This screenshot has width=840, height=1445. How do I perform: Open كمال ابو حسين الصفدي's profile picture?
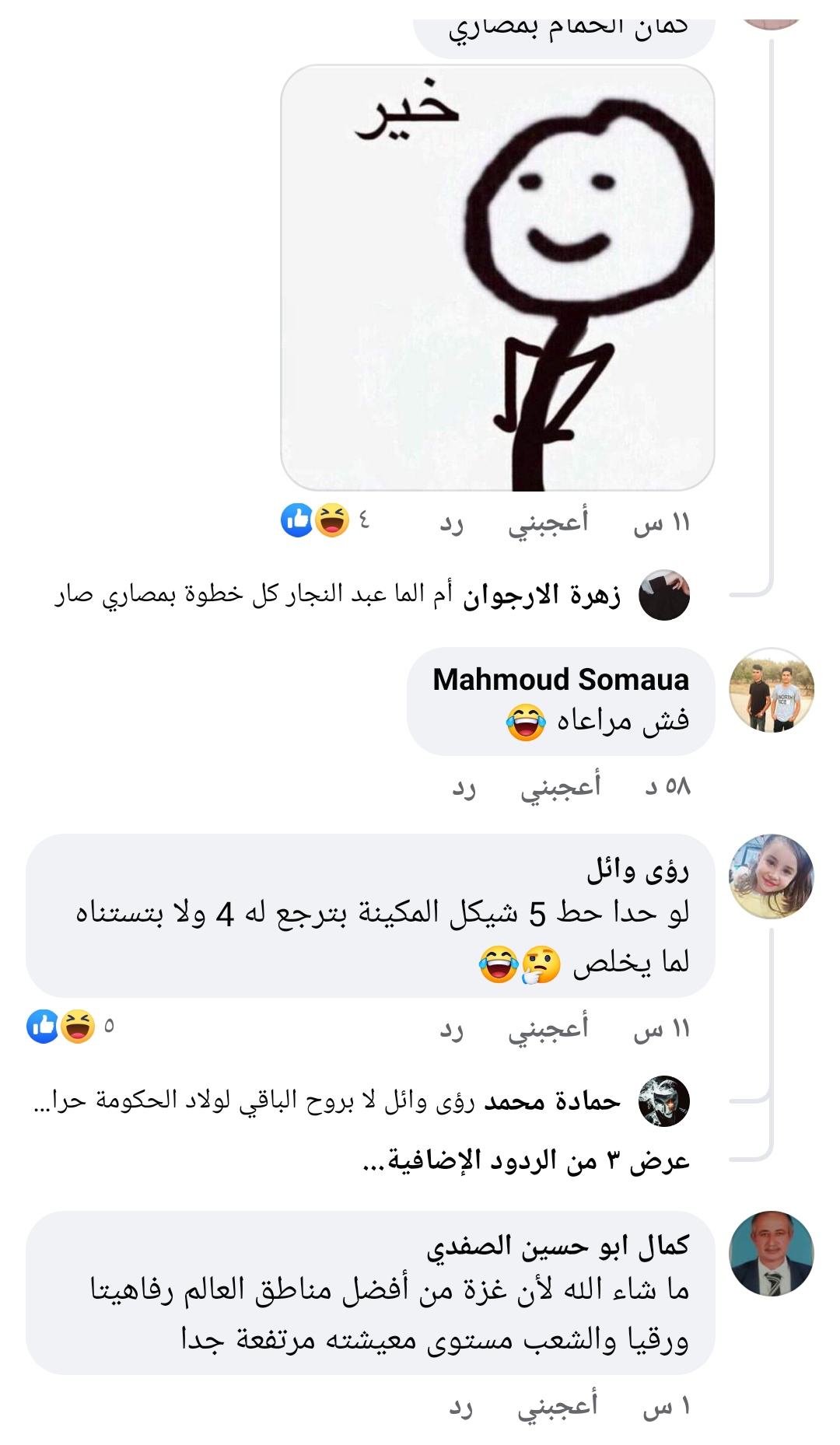point(771,1253)
